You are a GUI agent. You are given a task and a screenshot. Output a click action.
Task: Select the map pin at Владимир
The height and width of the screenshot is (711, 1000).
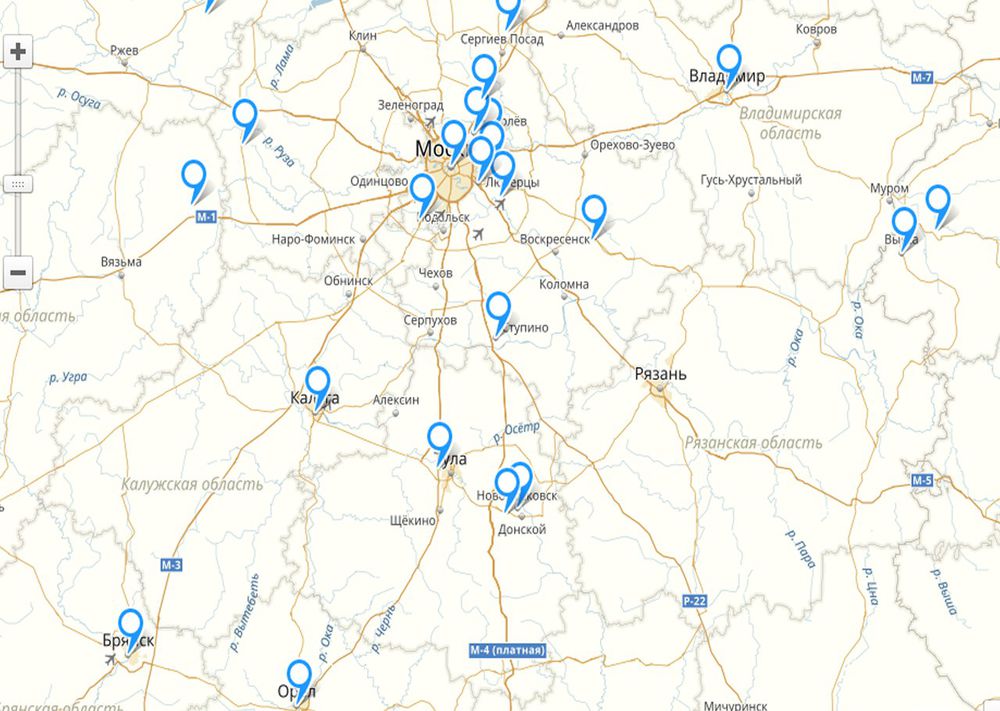[x=730, y=62]
